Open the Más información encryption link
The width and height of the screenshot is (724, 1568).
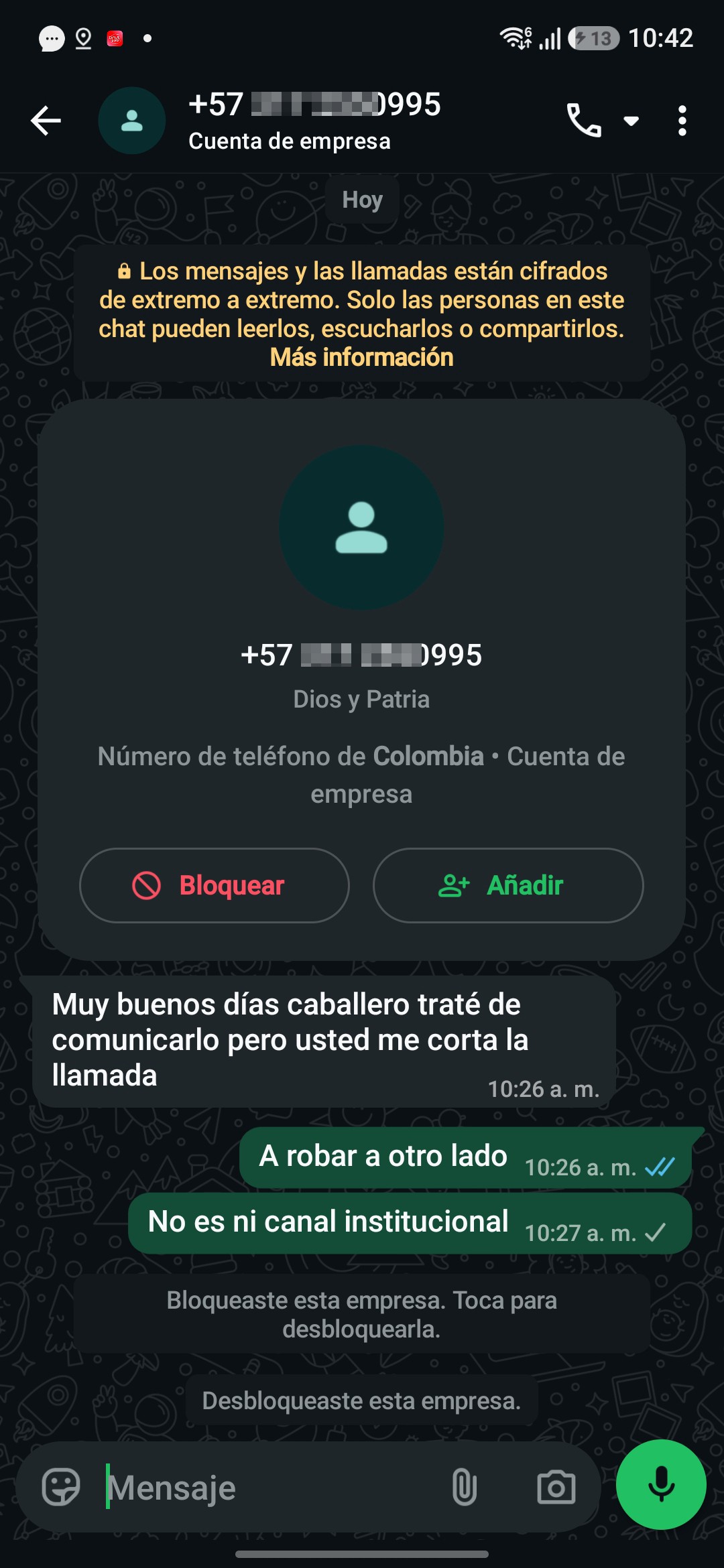pos(362,357)
